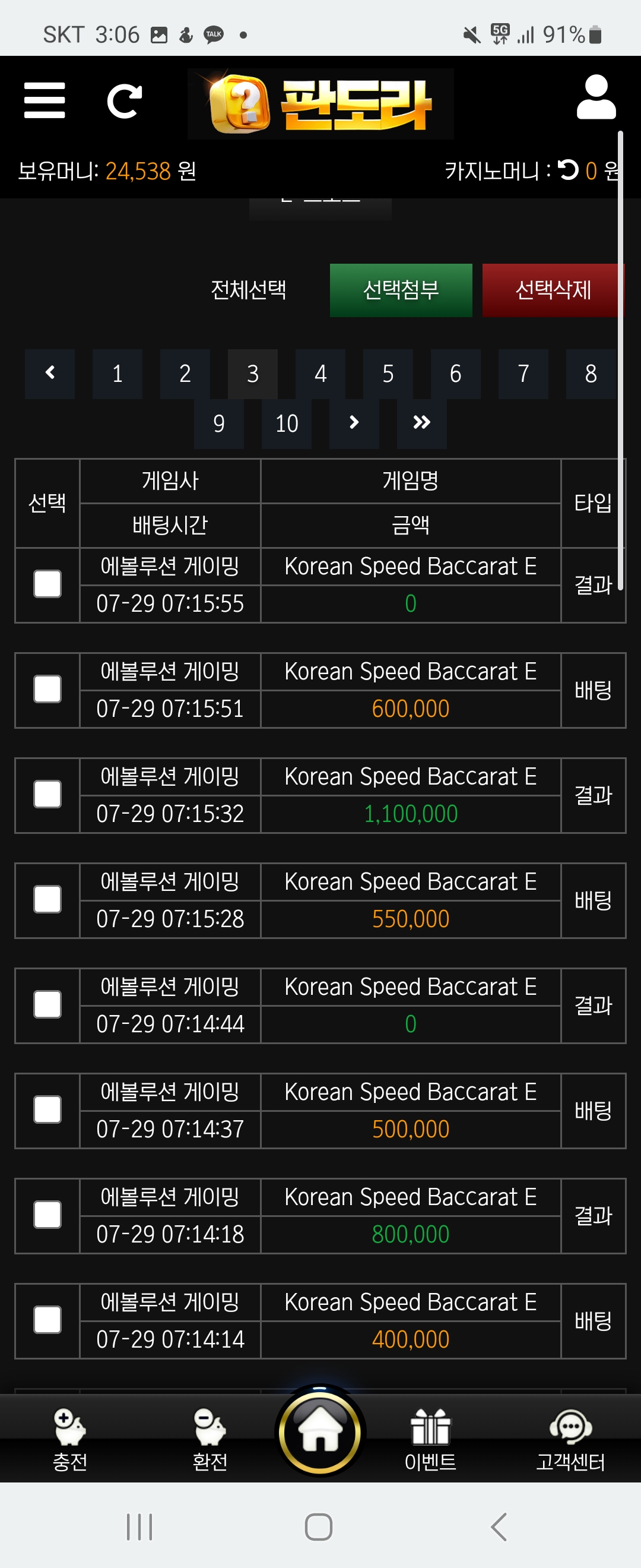The width and height of the screenshot is (641, 1568).
Task: Go to previous page arrow
Action: (50, 374)
